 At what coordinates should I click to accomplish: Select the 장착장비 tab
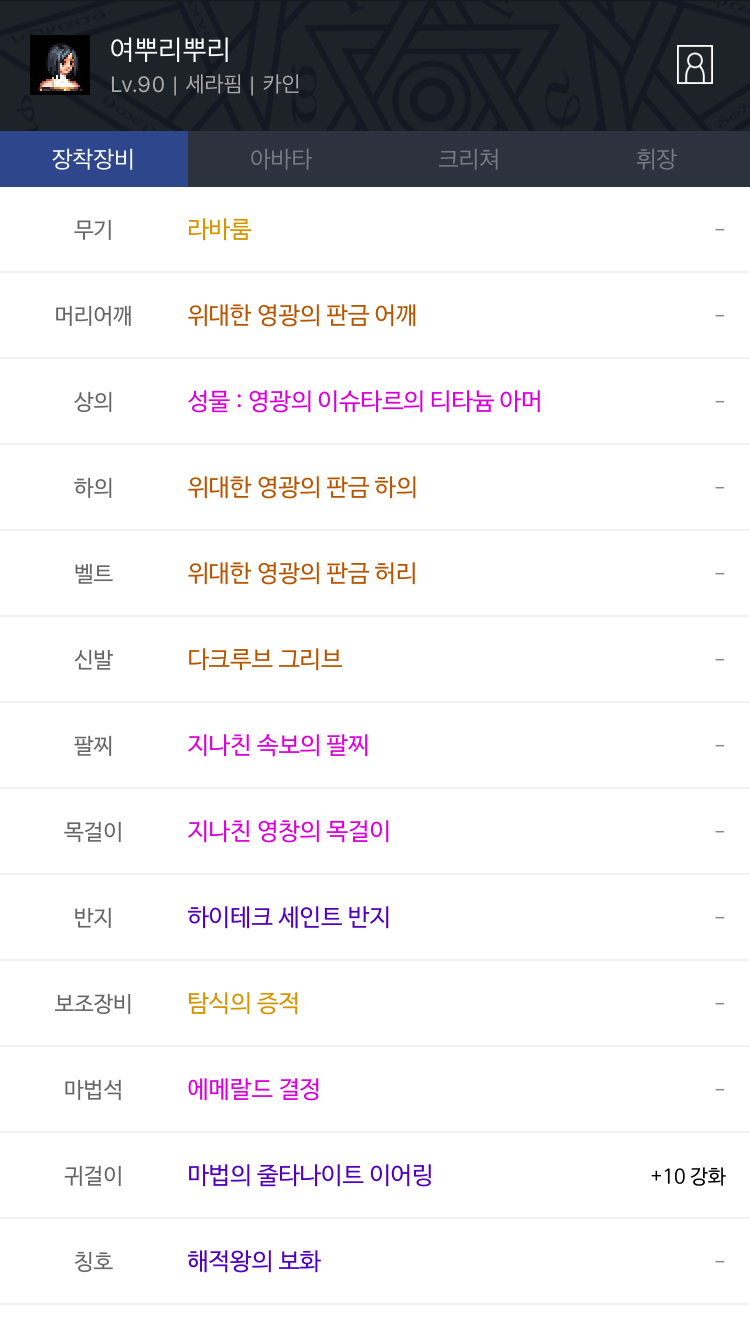94,159
